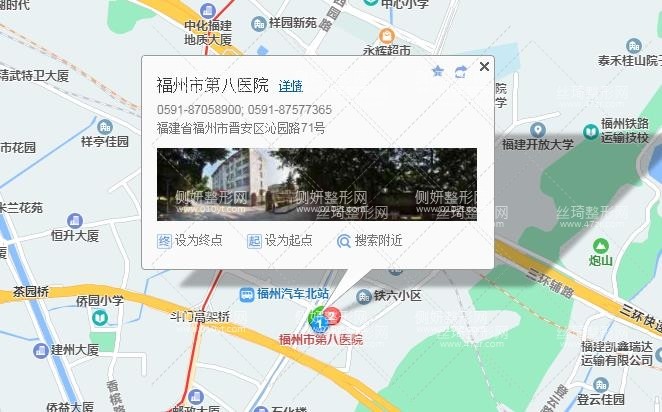The height and width of the screenshot is (412, 662).
Task: Open the street view photo of the hospital
Action: coord(316,184)
